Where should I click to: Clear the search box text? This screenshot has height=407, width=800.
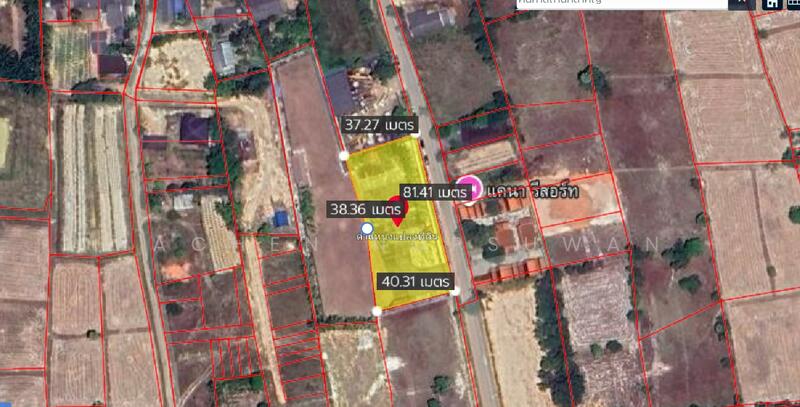739,4
